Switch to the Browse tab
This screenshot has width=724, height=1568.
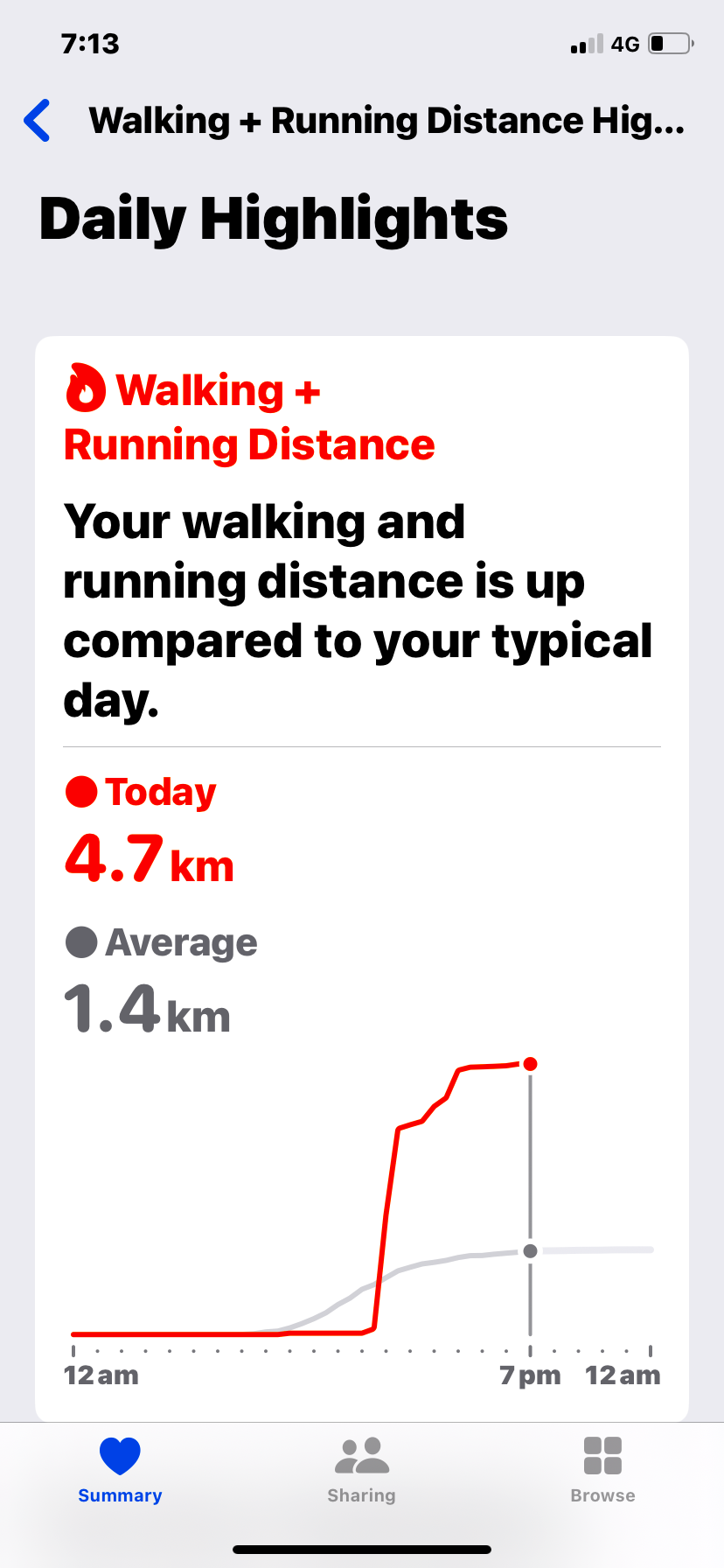point(602,1471)
